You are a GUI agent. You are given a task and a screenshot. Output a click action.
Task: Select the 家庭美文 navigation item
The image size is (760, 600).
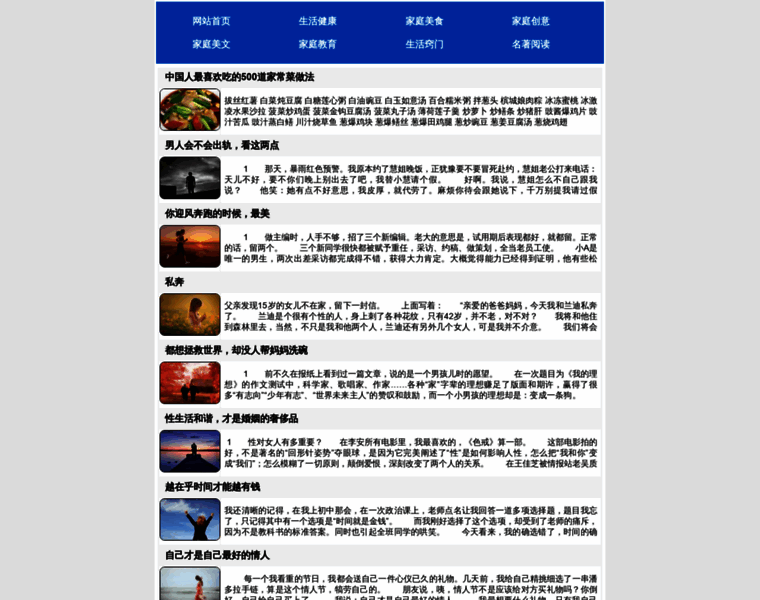click(x=211, y=44)
